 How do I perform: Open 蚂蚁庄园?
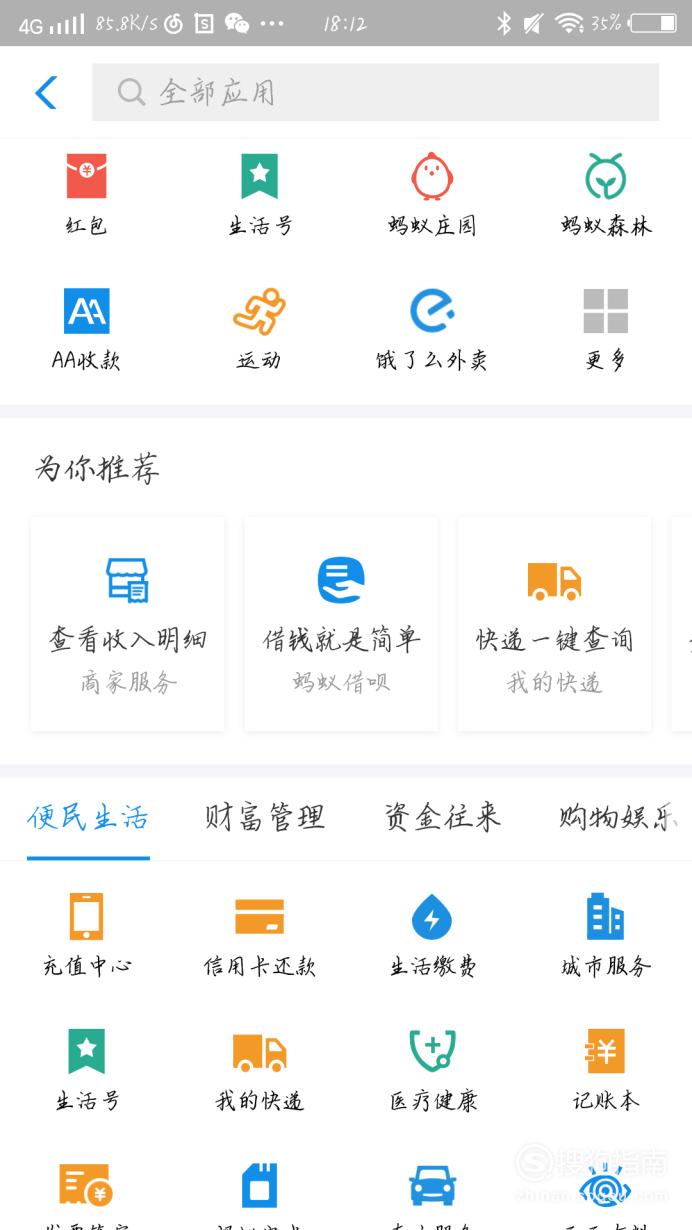432,195
